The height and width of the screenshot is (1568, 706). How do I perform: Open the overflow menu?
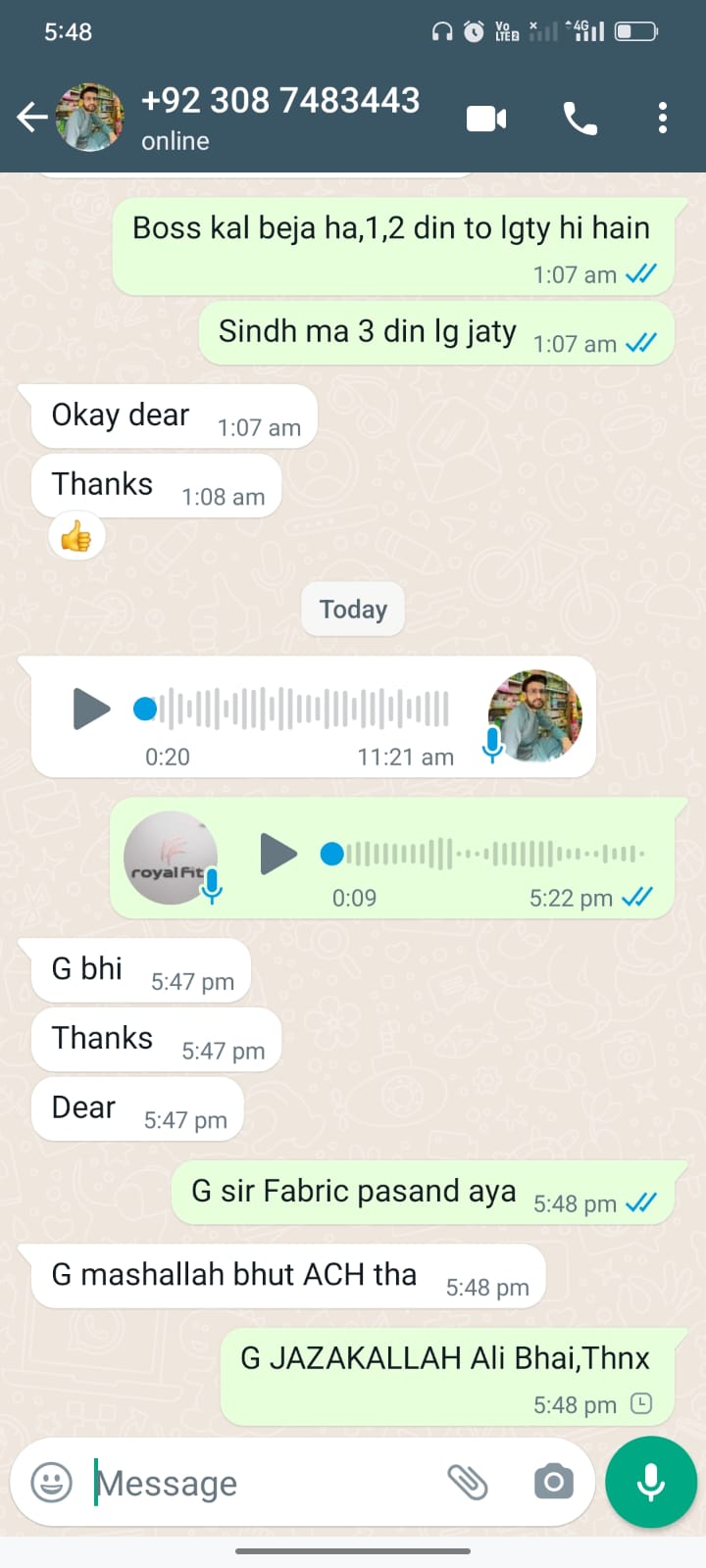click(663, 119)
